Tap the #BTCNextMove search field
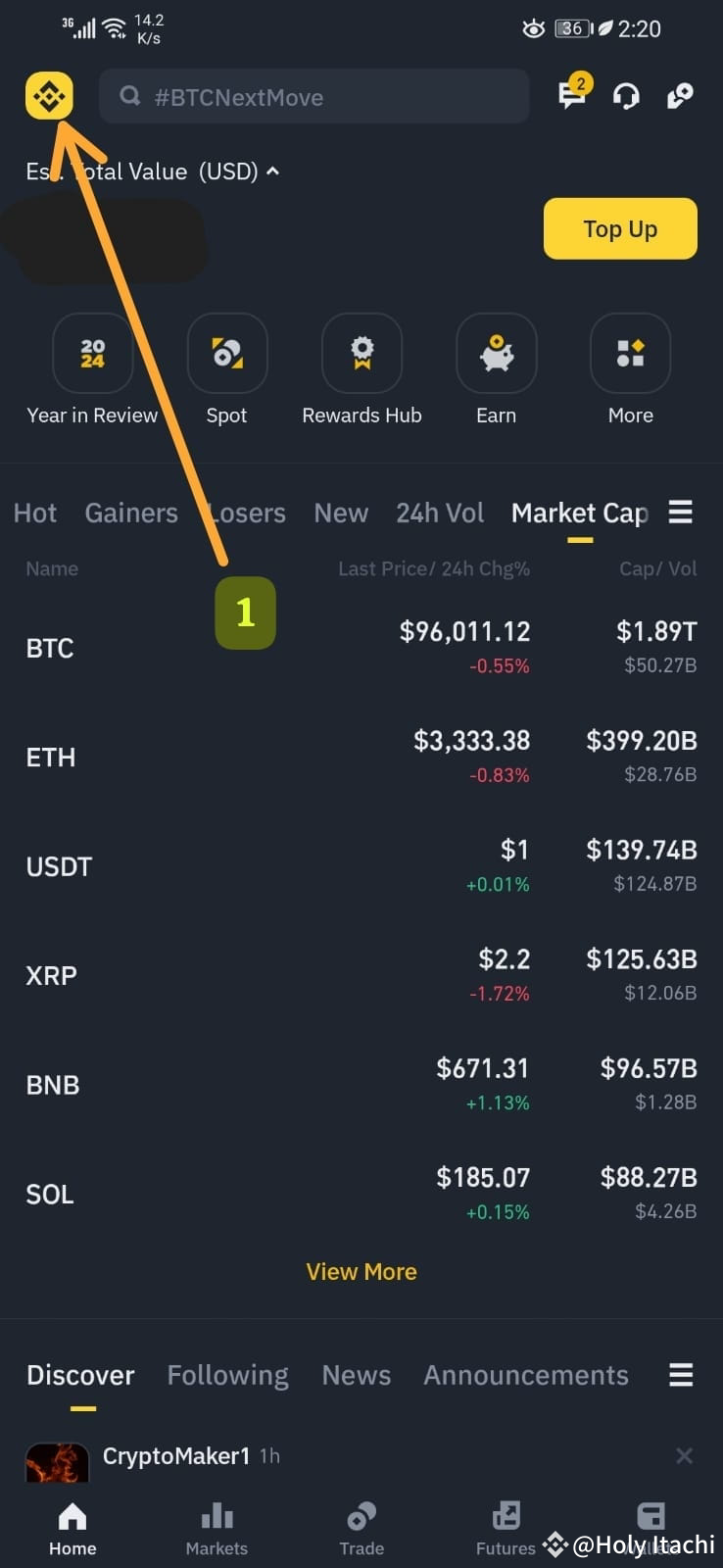The width and height of the screenshot is (723, 1568). click(313, 96)
